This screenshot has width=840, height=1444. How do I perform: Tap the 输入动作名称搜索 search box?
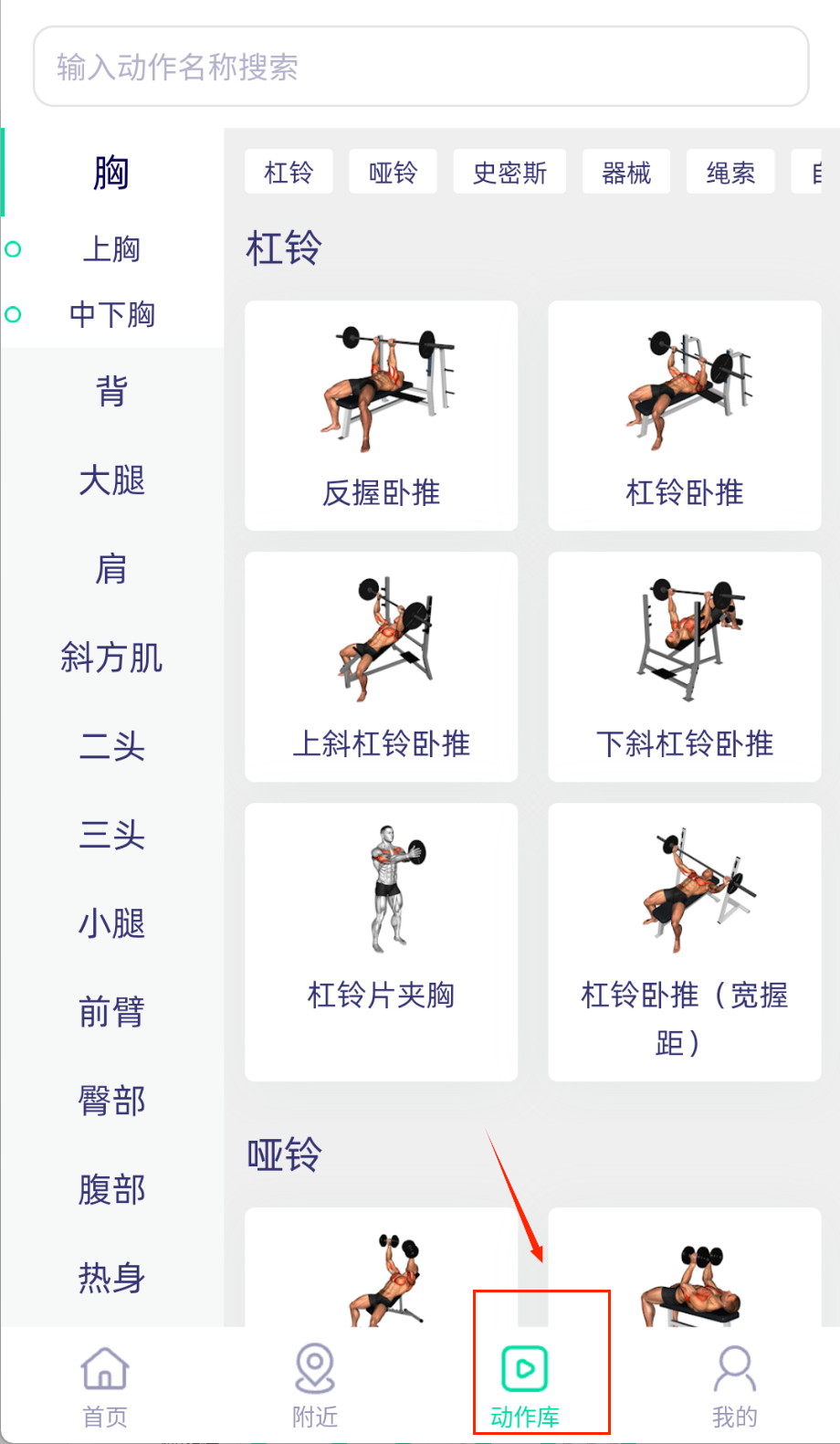click(x=420, y=67)
